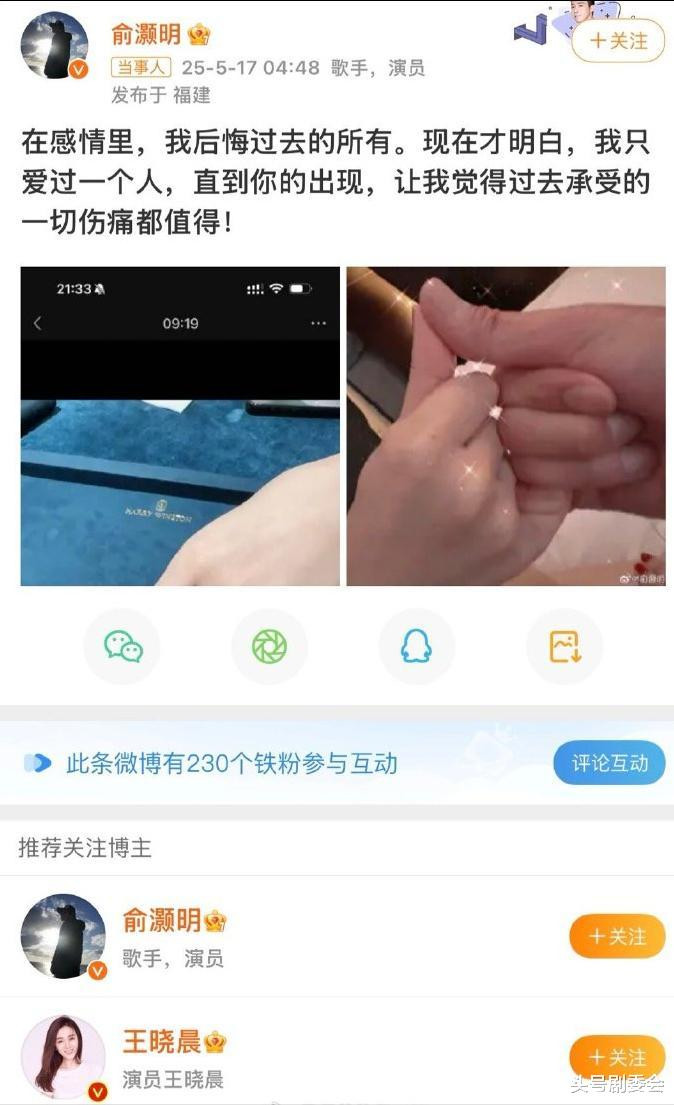Share the post to WeChat Moments
This screenshot has height=1105, width=674.
269,646
